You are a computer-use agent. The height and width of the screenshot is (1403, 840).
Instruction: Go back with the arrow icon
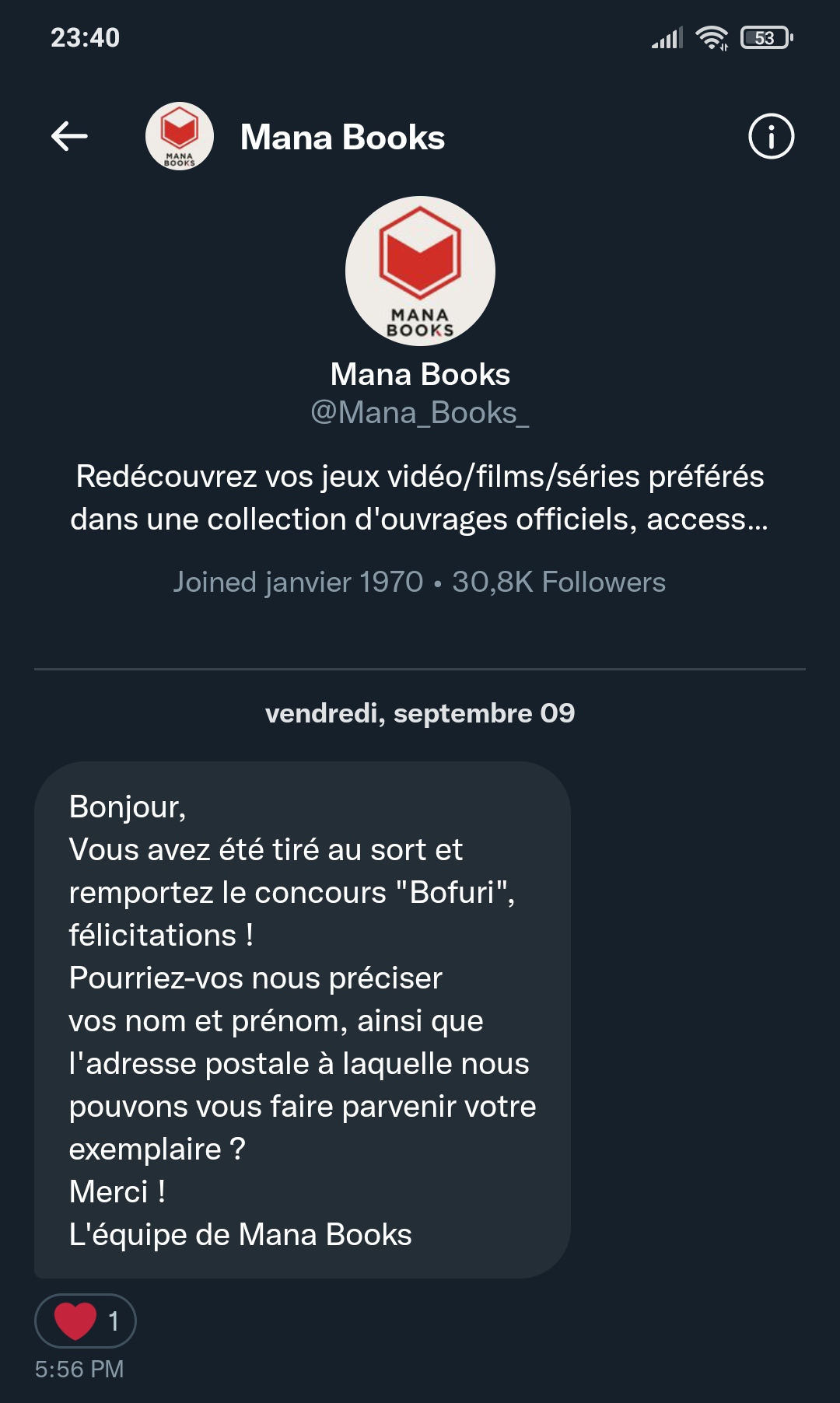(x=69, y=136)
